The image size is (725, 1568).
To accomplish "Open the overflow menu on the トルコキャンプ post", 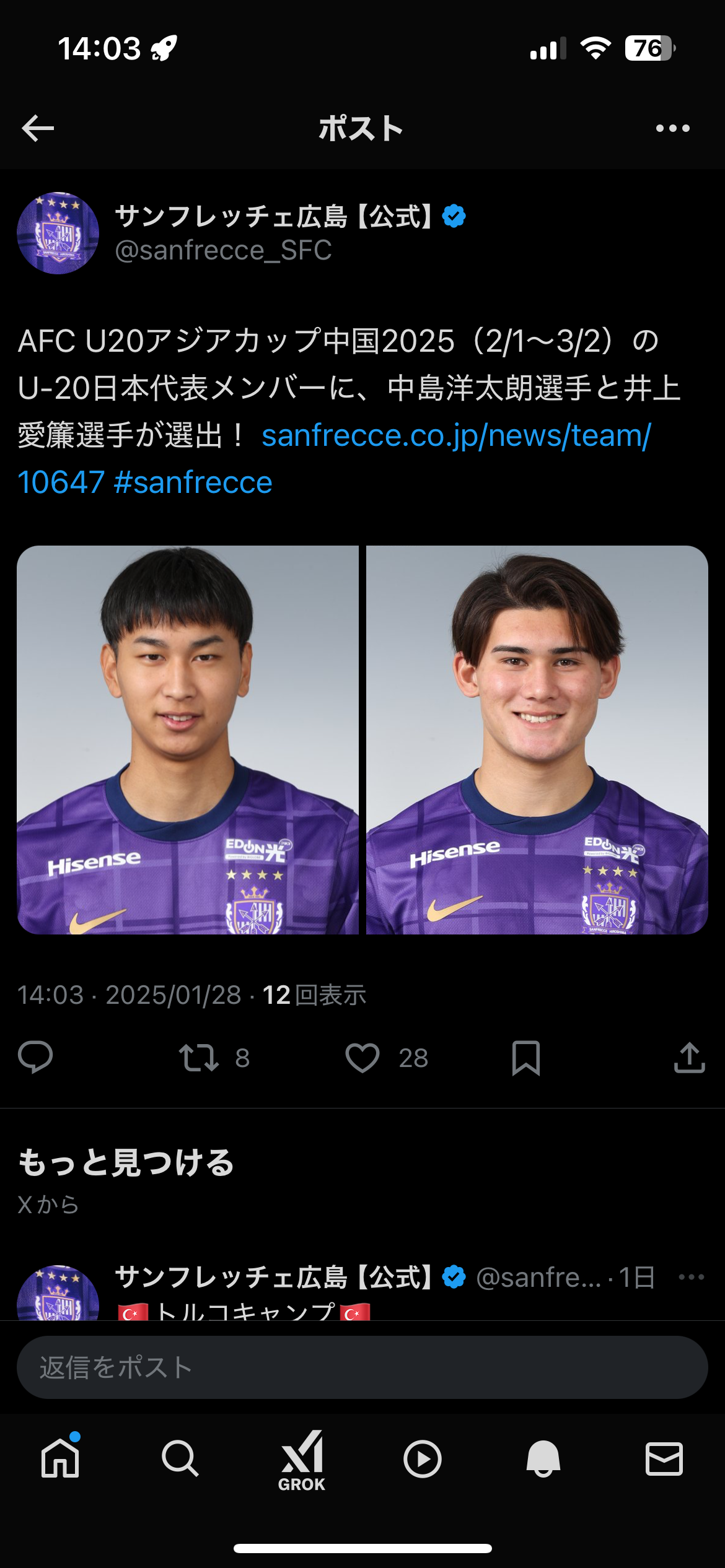I will [692, 1276].
